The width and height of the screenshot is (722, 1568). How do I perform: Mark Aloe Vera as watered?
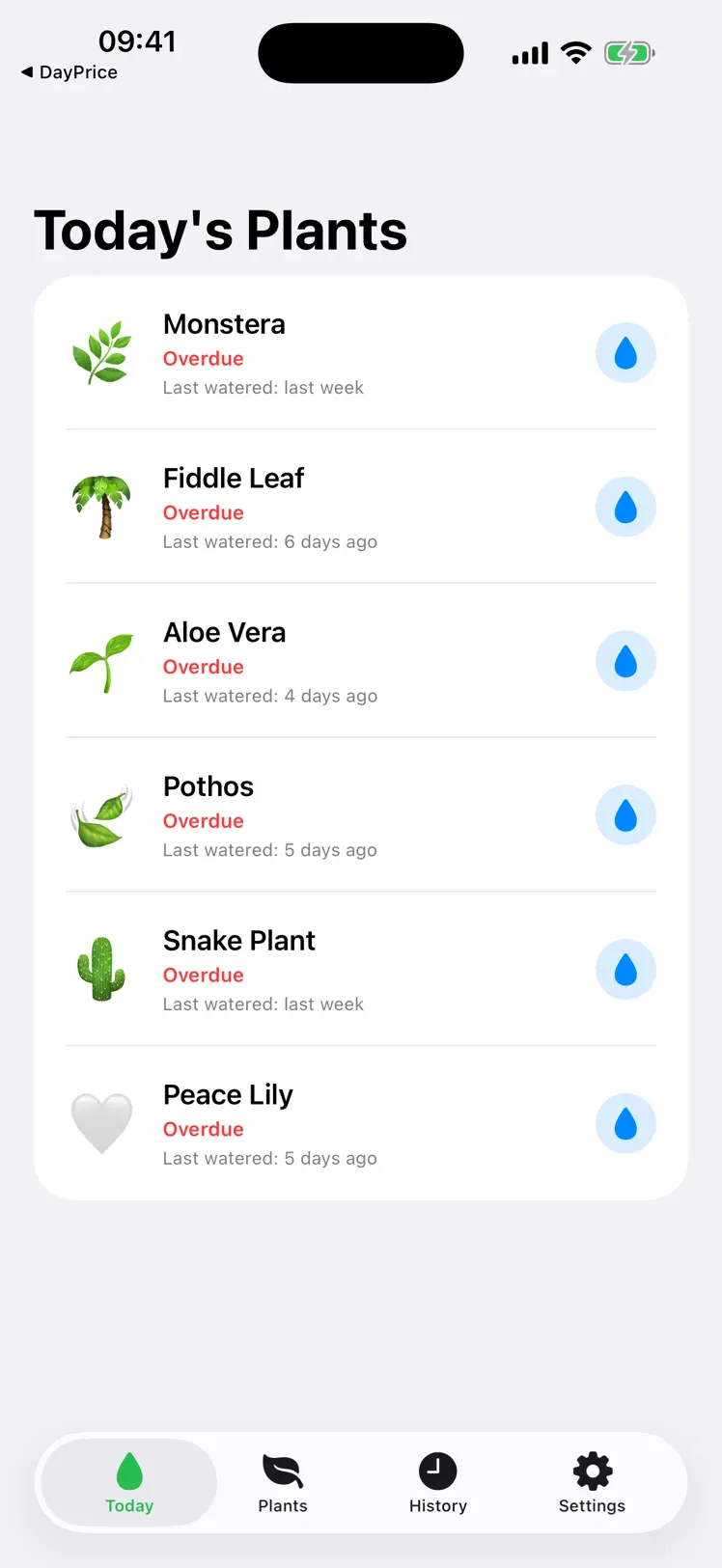[x=625, y=661]
